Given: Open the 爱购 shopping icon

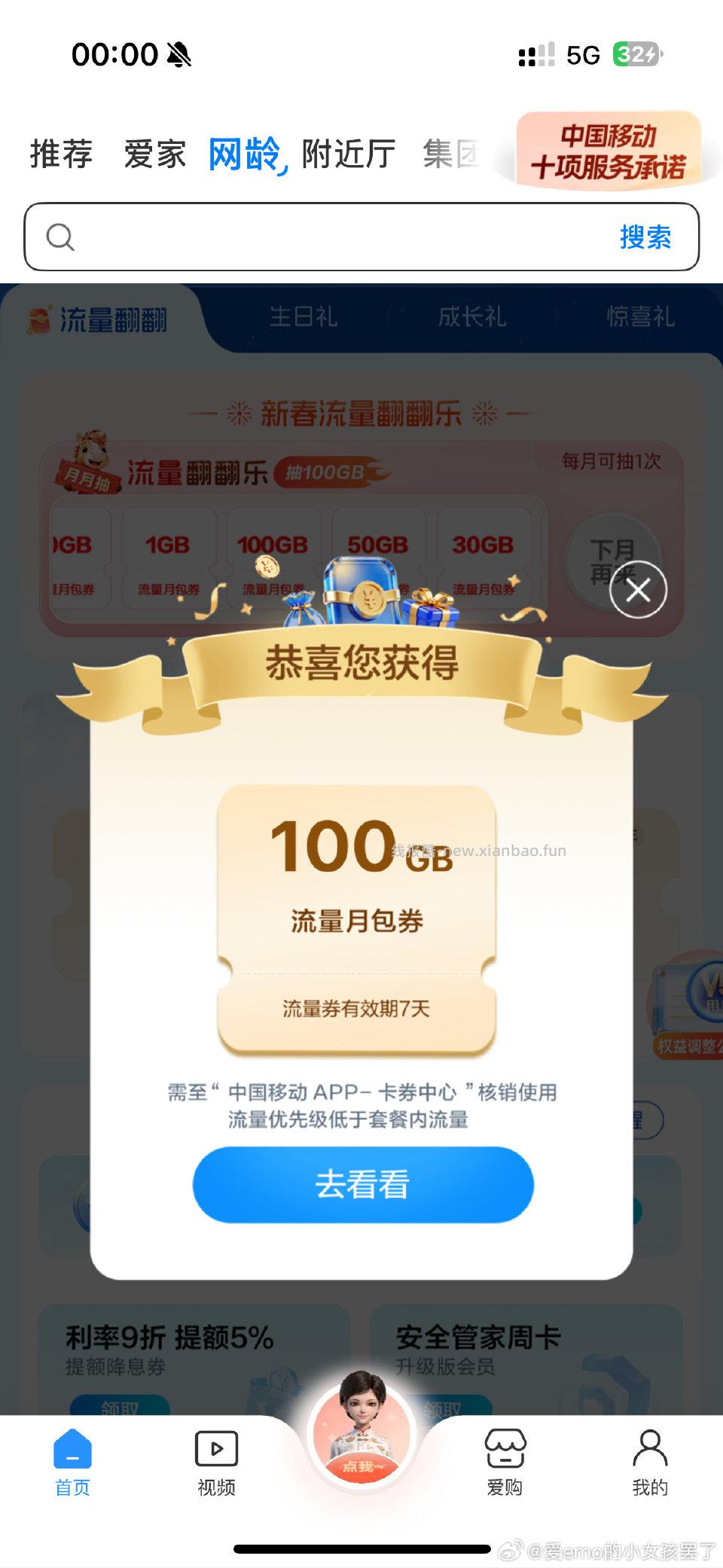Looking at the screenshot, I should tap(505, 1448).
